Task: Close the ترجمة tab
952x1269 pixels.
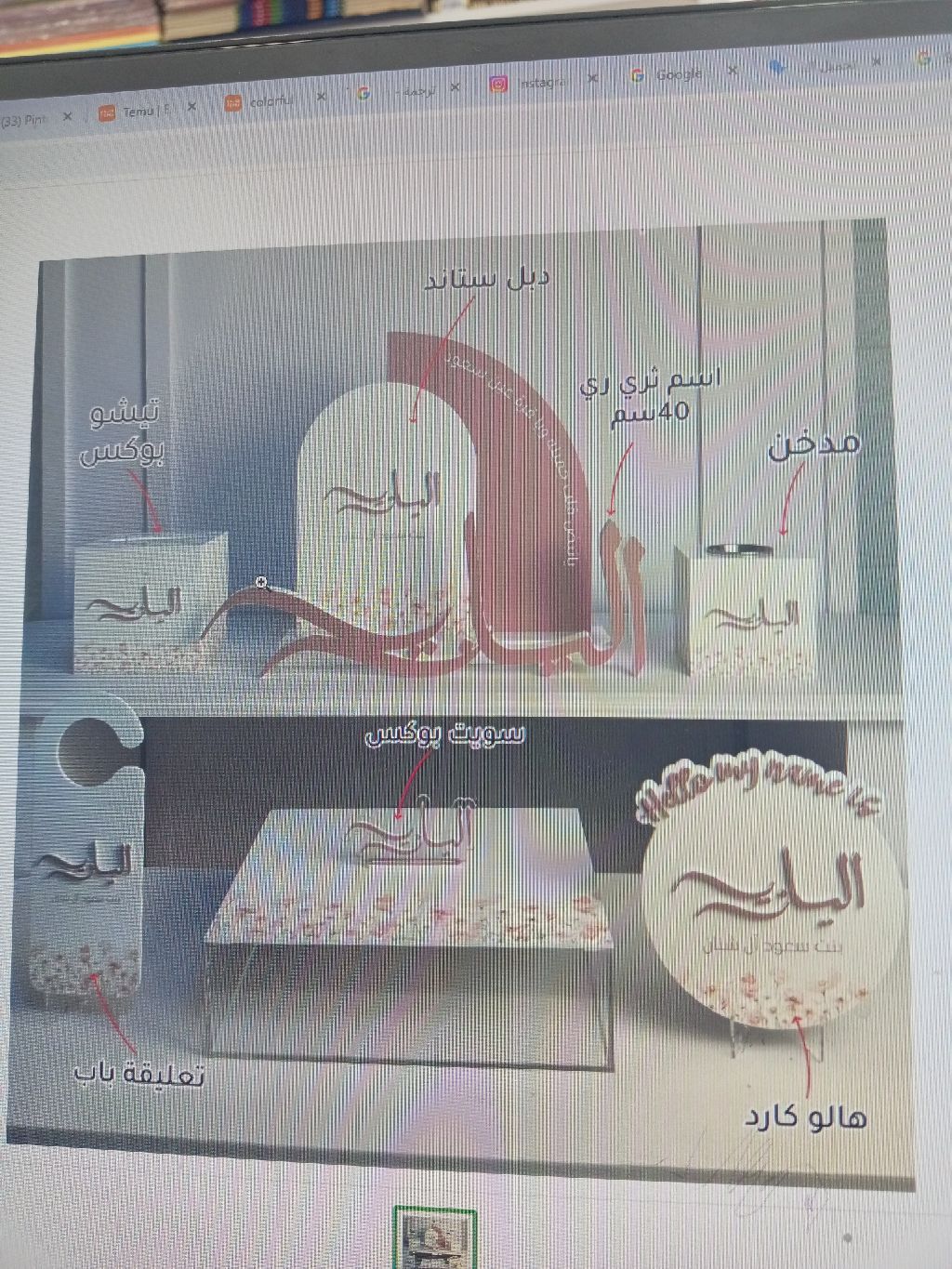Action: click(x=455, y=87)
